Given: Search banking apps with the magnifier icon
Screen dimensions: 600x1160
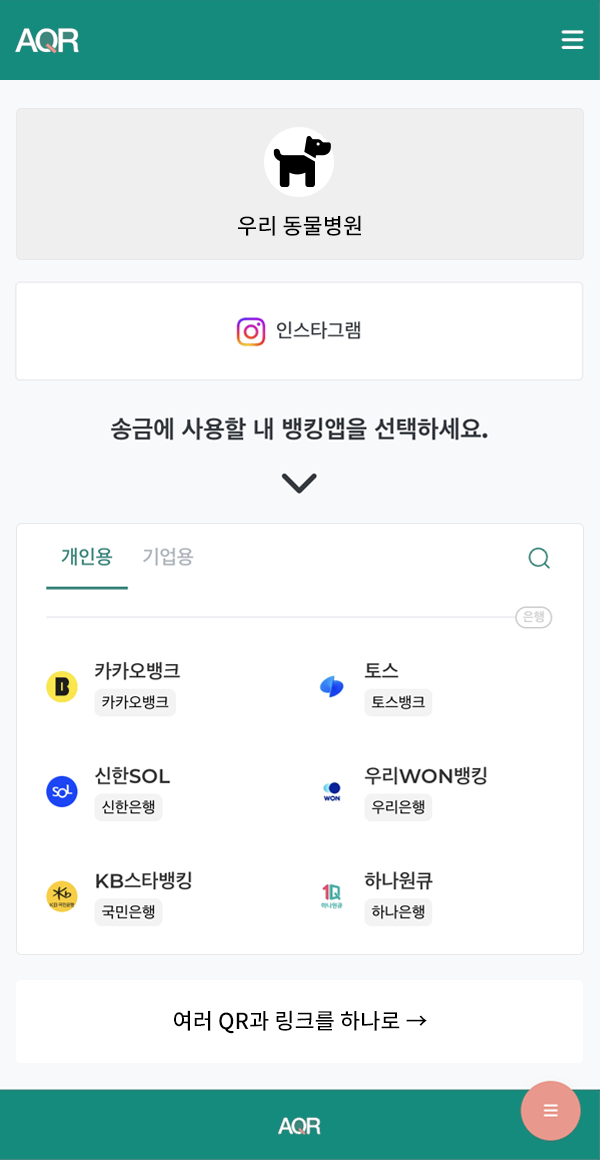Looking at the screenshot, I should tap(539, 558).
